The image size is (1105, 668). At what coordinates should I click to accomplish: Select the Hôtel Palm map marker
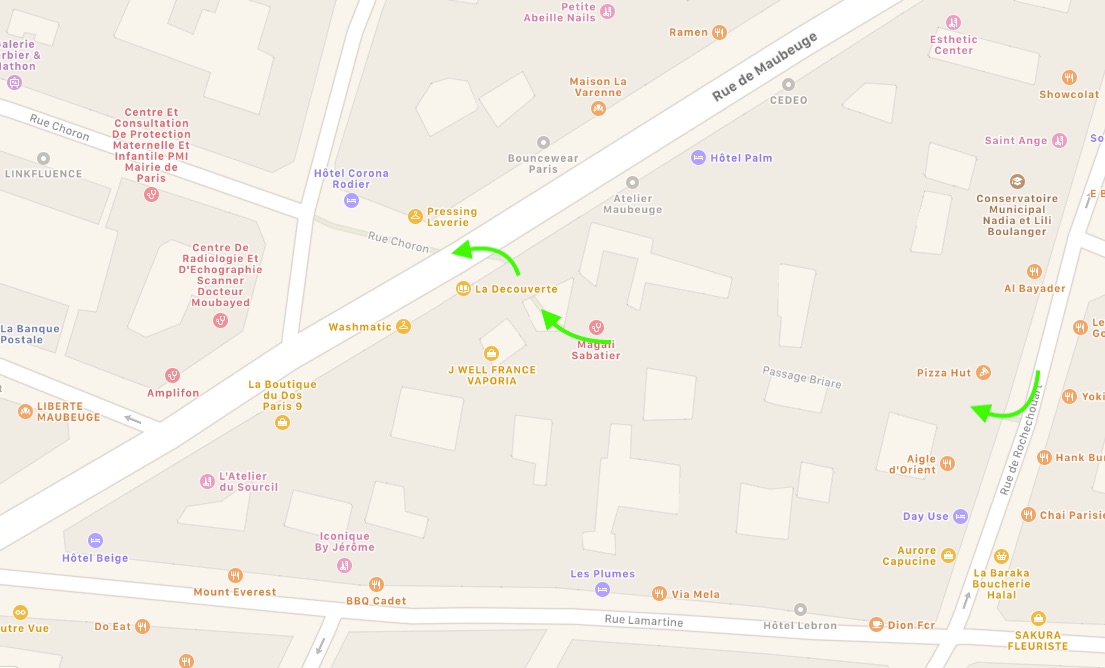[x=698, y=158]
